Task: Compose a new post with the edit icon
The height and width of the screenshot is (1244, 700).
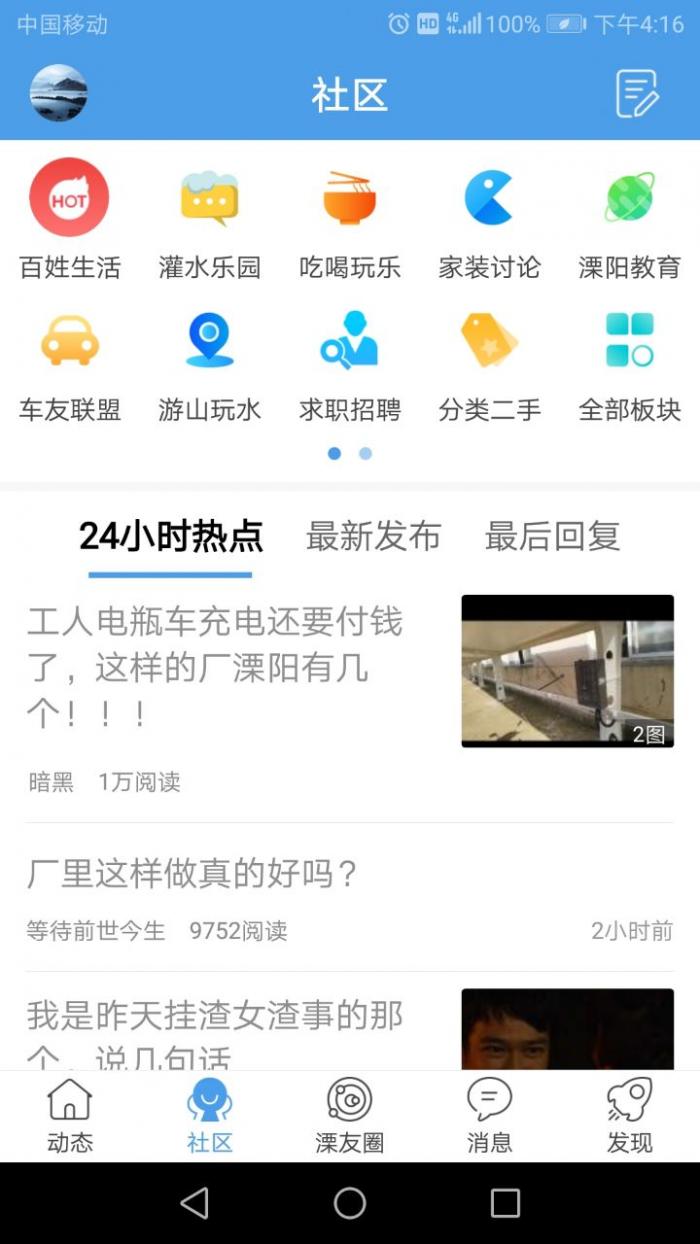Action: tap(636, 94)
